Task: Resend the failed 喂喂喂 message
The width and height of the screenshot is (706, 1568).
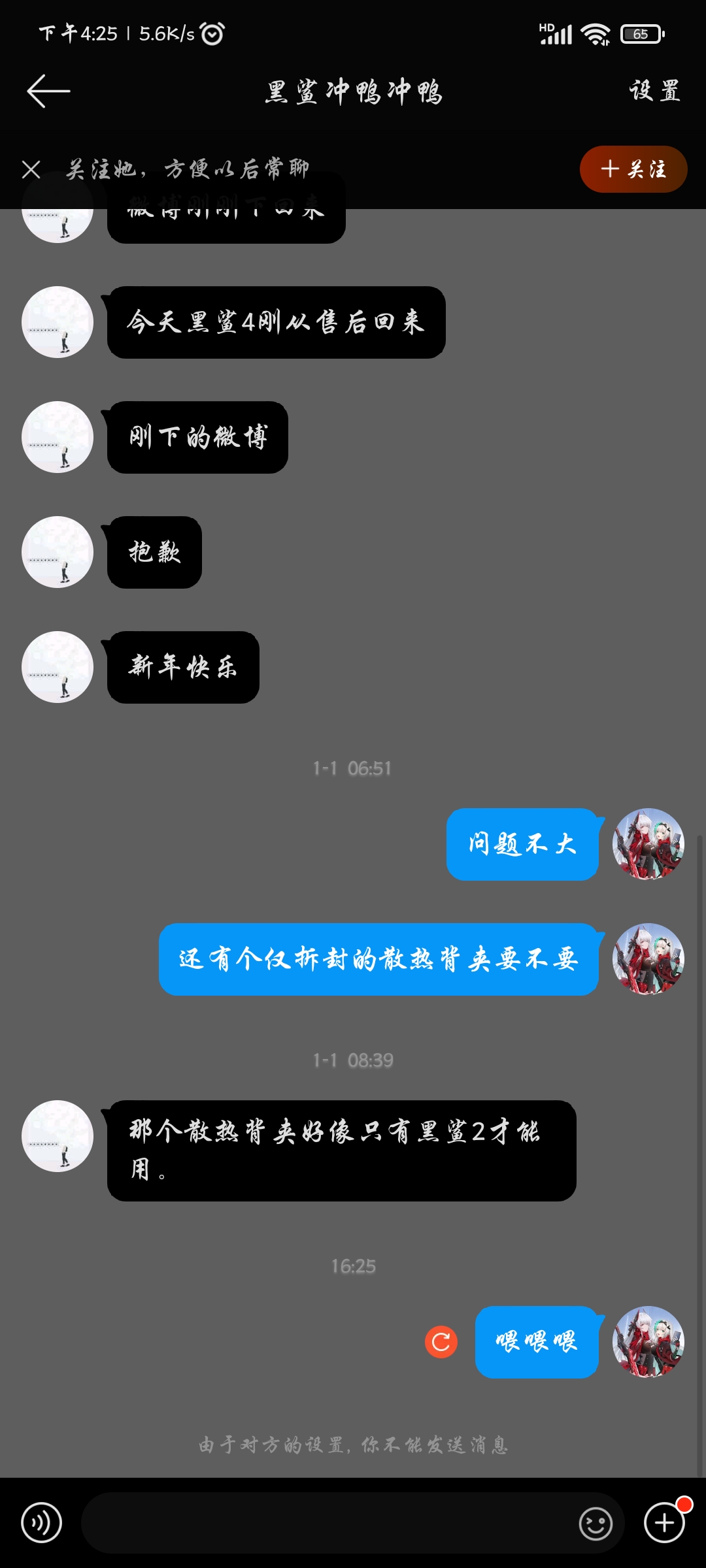Action: tap(441, 1342)
